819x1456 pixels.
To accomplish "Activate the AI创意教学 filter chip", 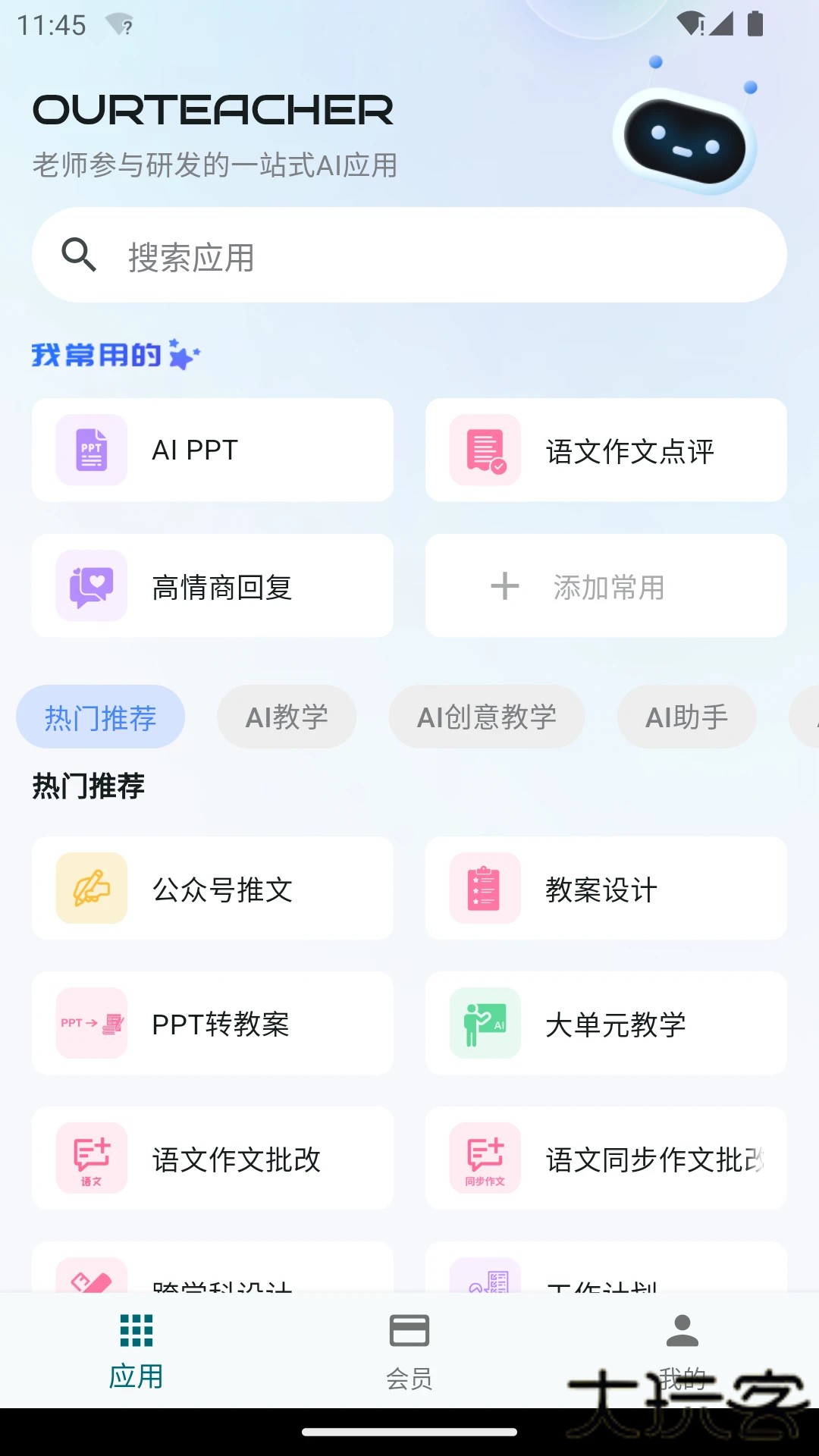I will pyautogui.click(x=487, y=717).
